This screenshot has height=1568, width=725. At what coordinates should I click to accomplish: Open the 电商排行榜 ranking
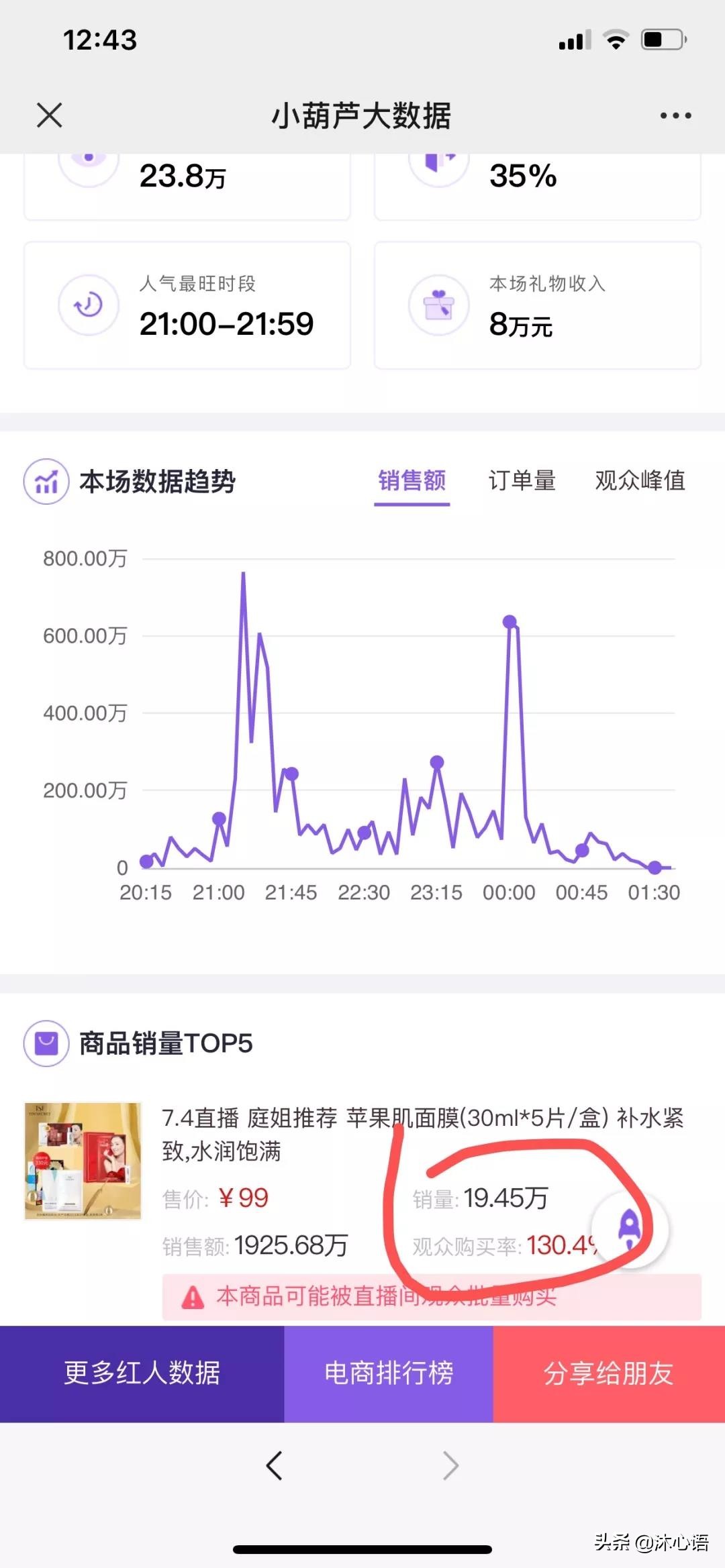389,1373
